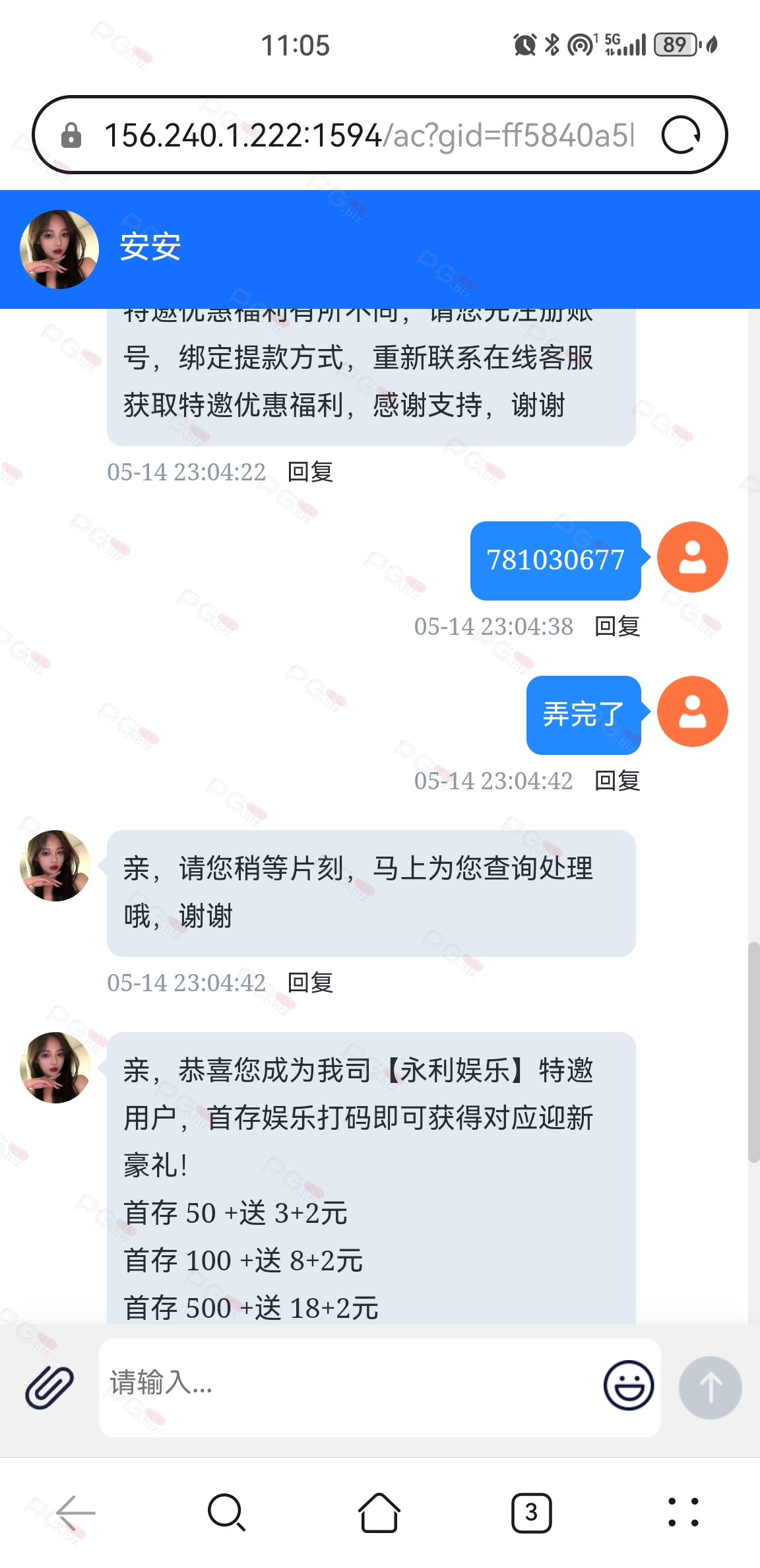Reply to the message sent at 23:04:22

[x=311, y=473]
